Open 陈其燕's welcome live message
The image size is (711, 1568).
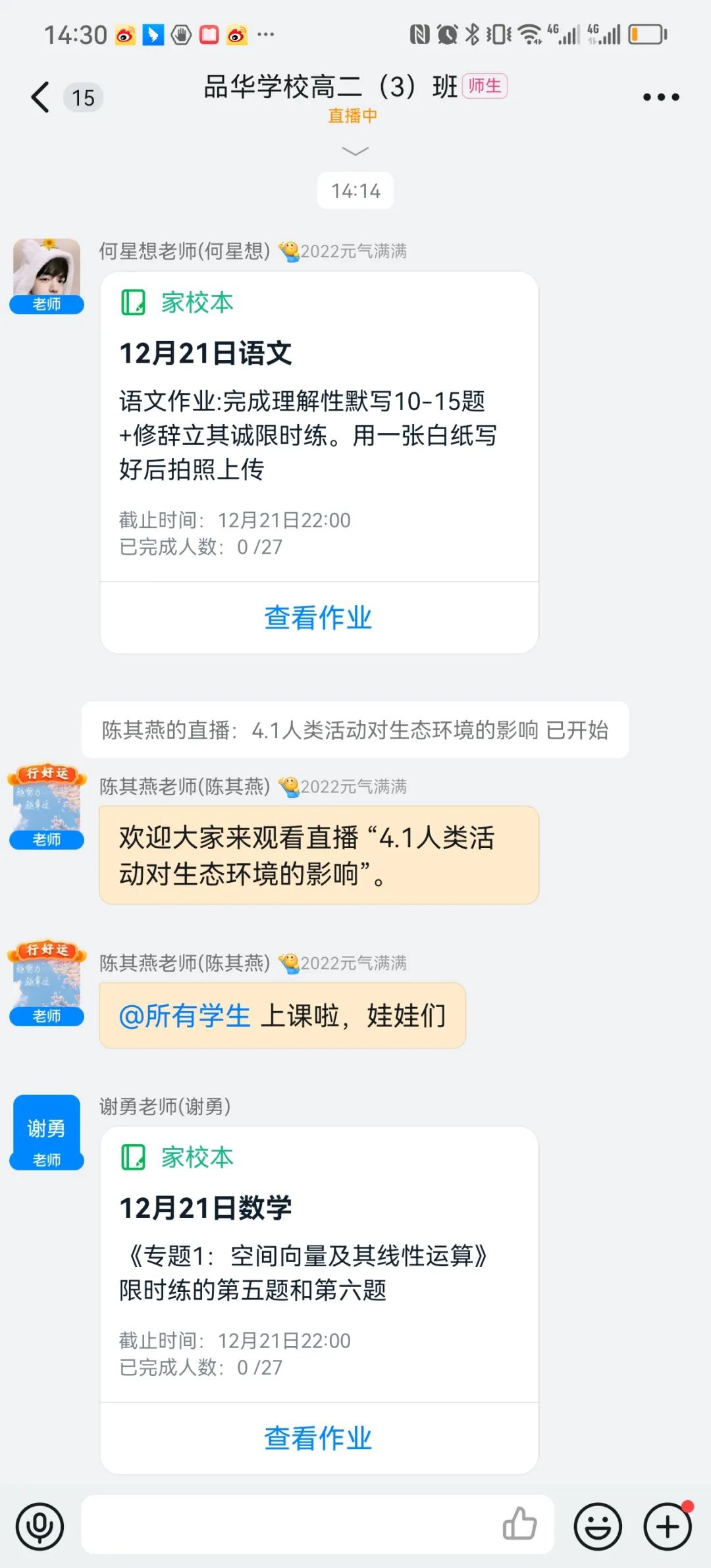click(x=319, y=855)
